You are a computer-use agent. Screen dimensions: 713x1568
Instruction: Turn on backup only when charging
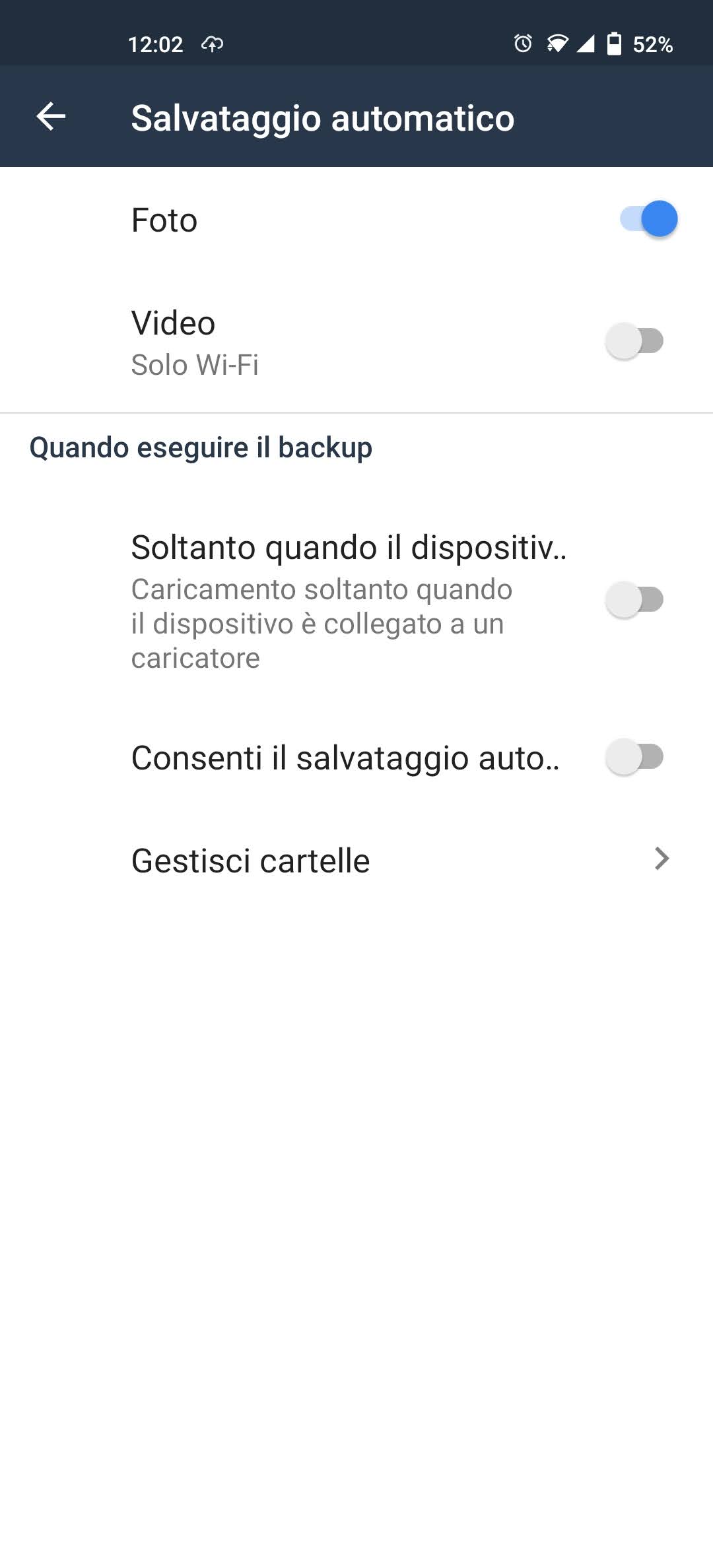pyautogui.click(x=634, y=600)
